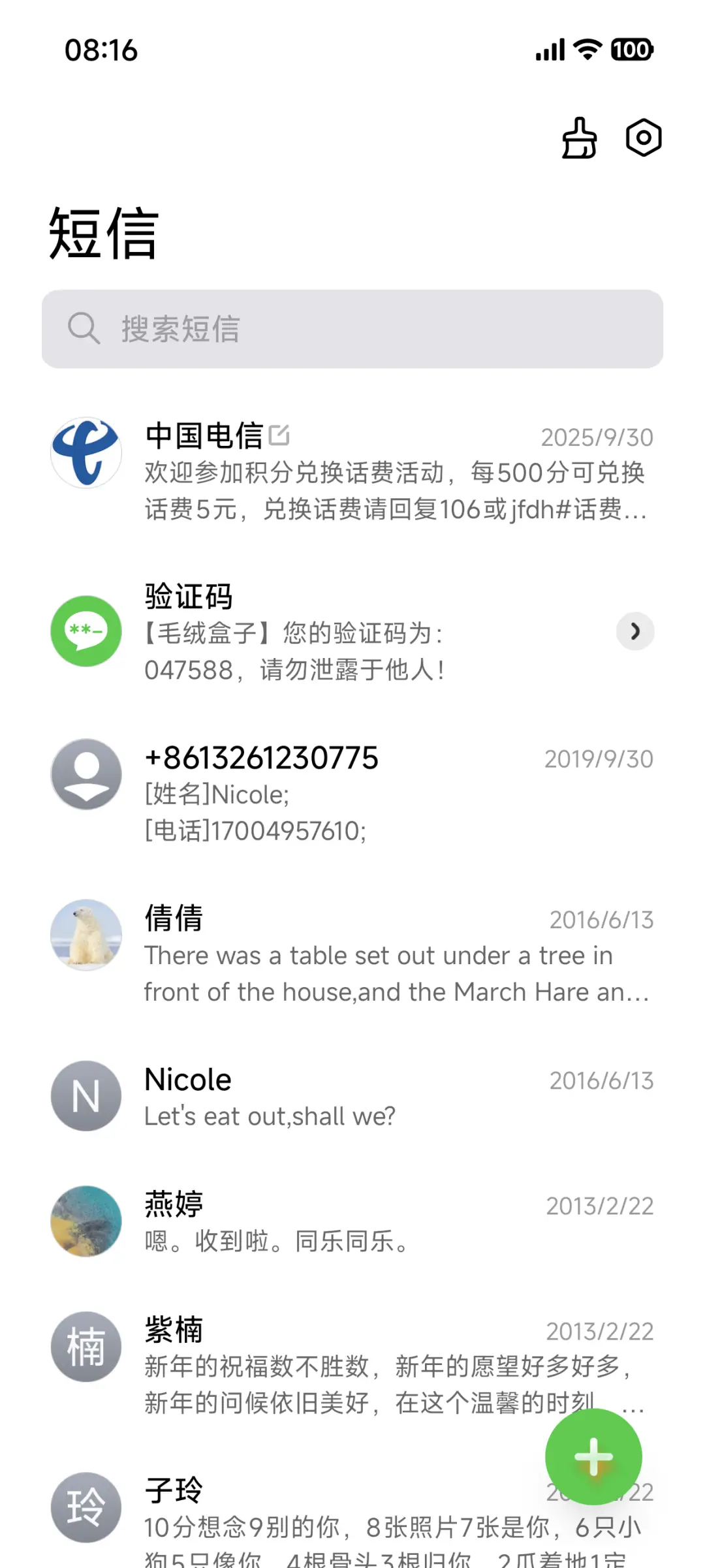Tap the search magnifier icon
Viewport: 705px width, 1568px height.
(83, 328)
